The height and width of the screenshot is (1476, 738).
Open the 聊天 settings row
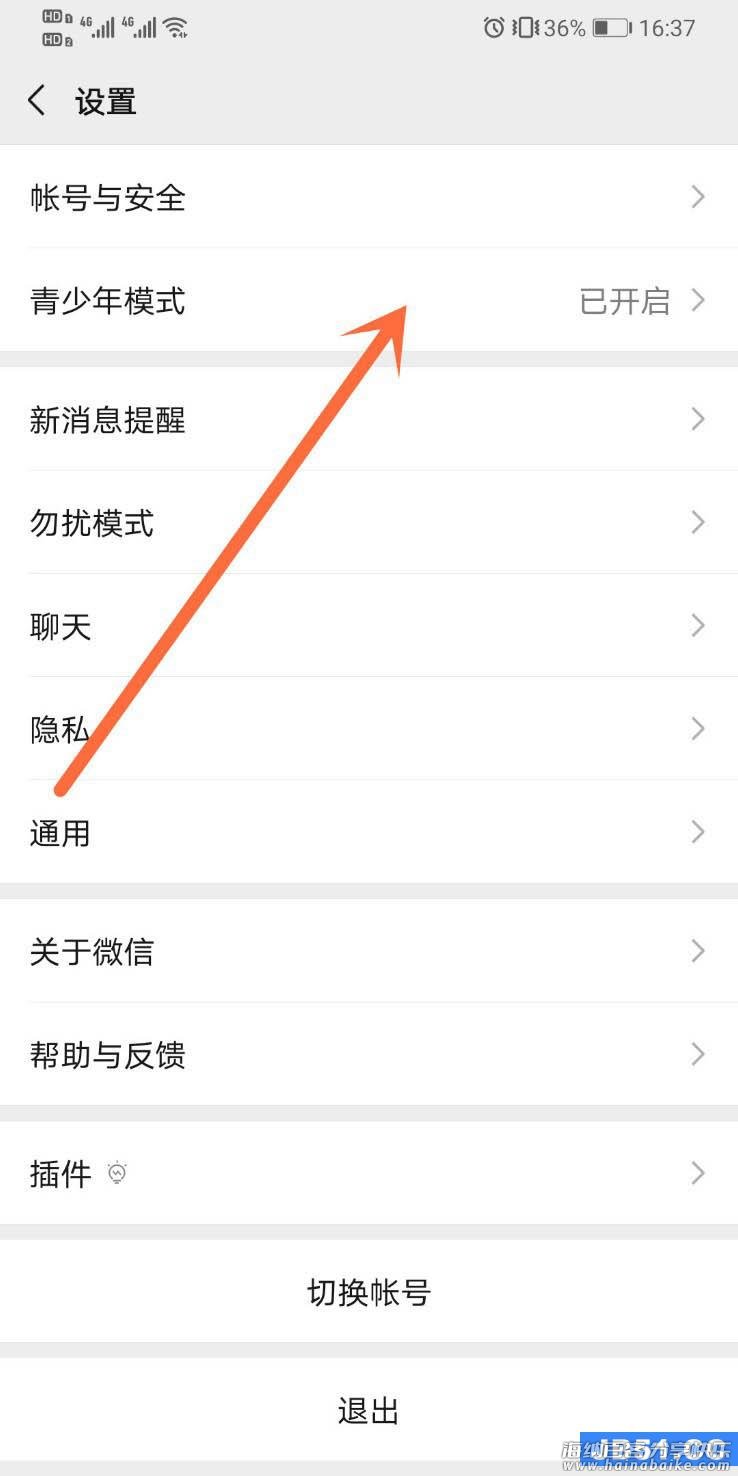tap(368, 626)
